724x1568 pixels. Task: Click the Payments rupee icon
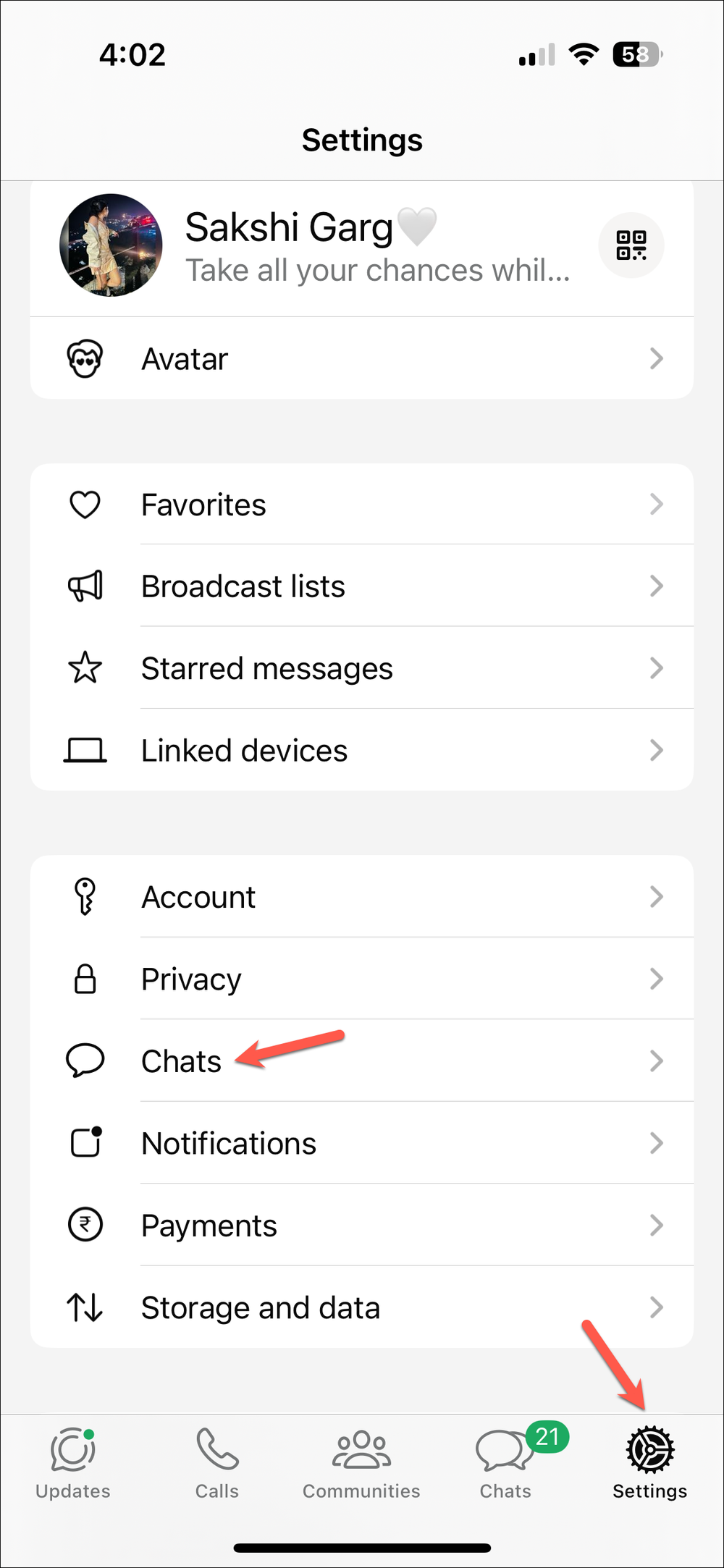pos(85,1225)
